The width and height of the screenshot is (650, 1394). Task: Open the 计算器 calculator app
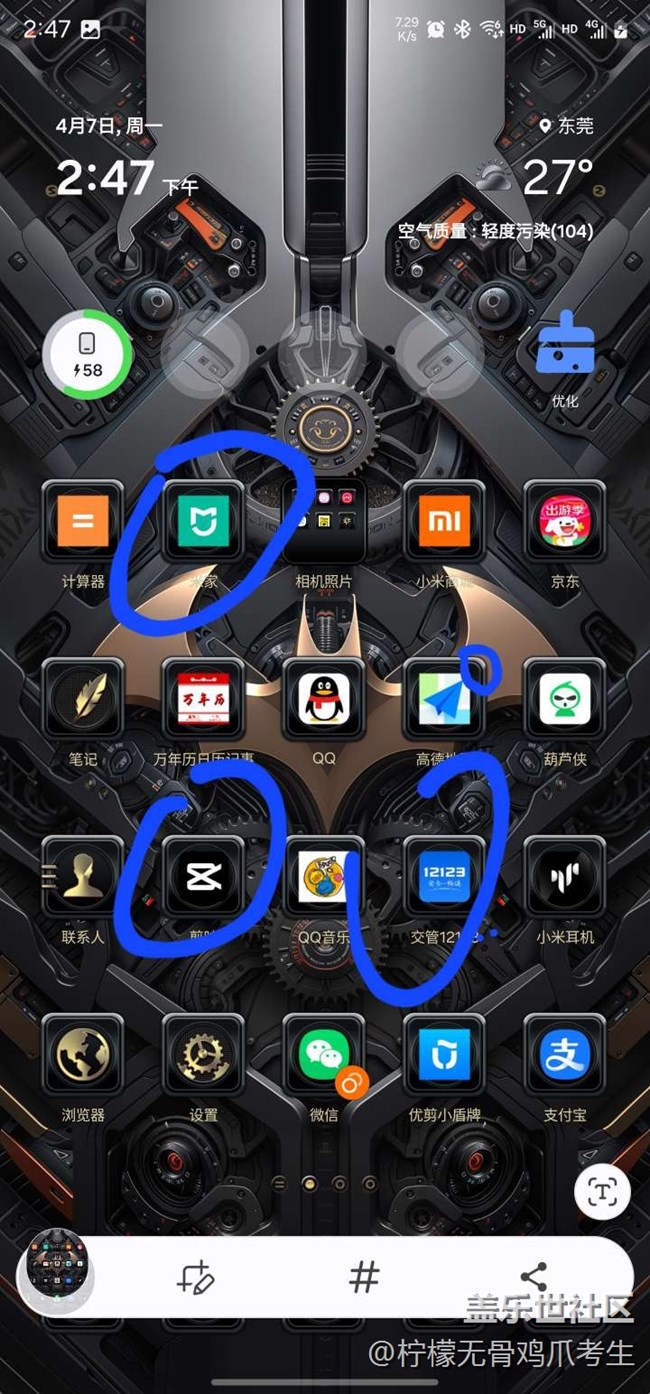[83, 522]
